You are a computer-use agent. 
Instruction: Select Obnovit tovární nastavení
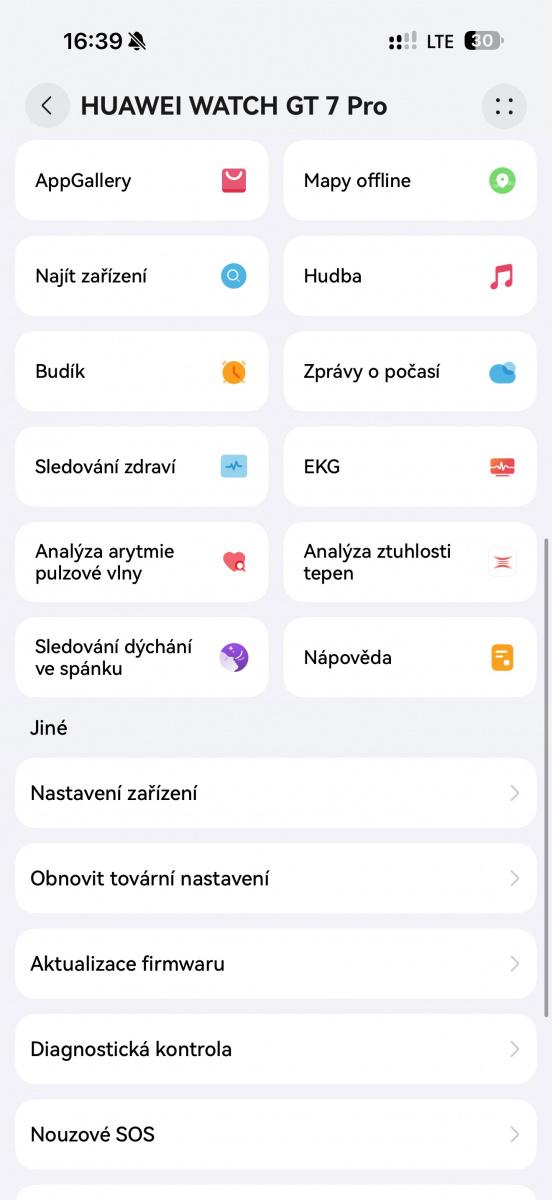[276, 878]
